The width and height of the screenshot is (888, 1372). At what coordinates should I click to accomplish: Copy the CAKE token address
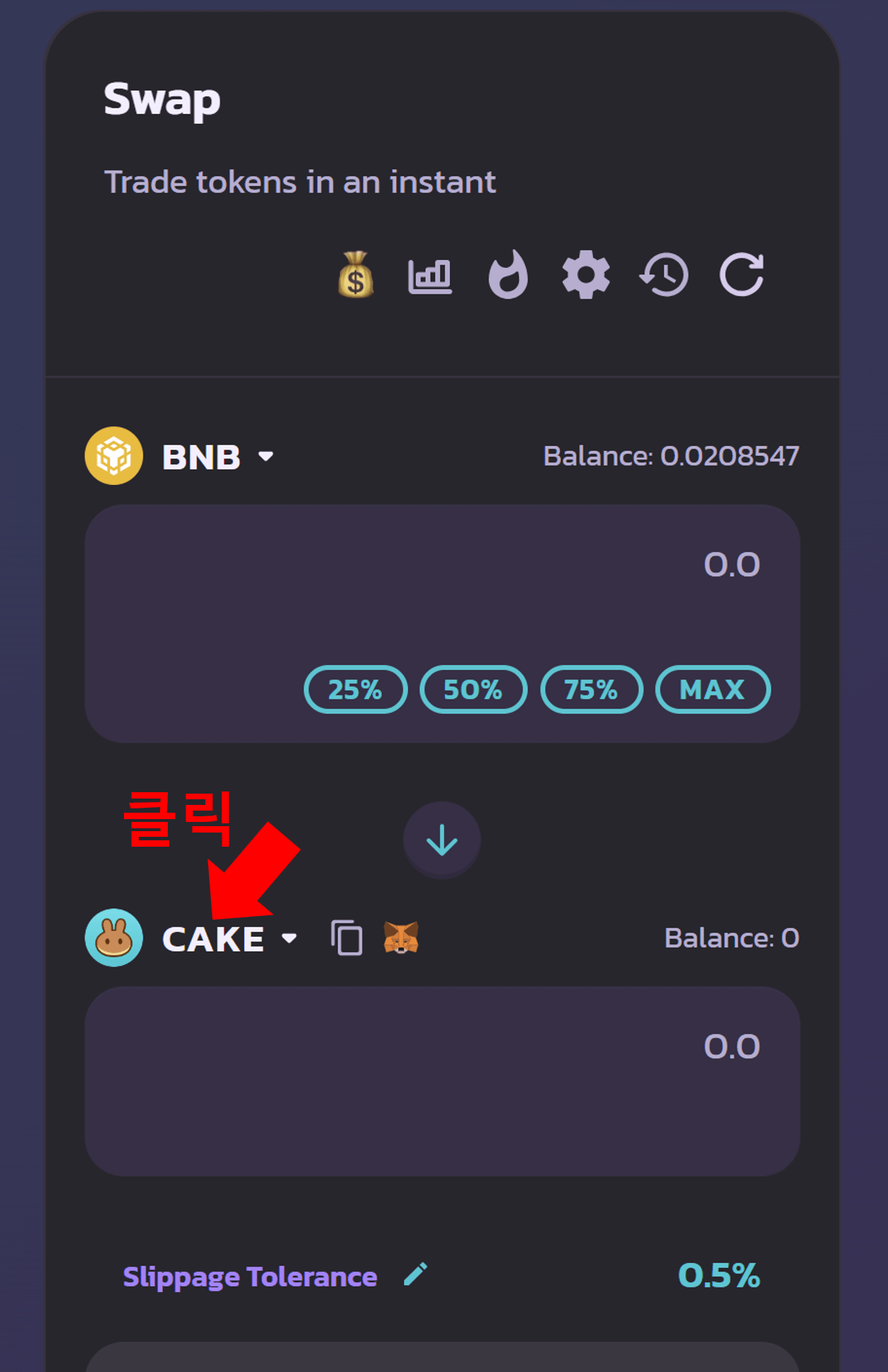click(x=346, y=937)
